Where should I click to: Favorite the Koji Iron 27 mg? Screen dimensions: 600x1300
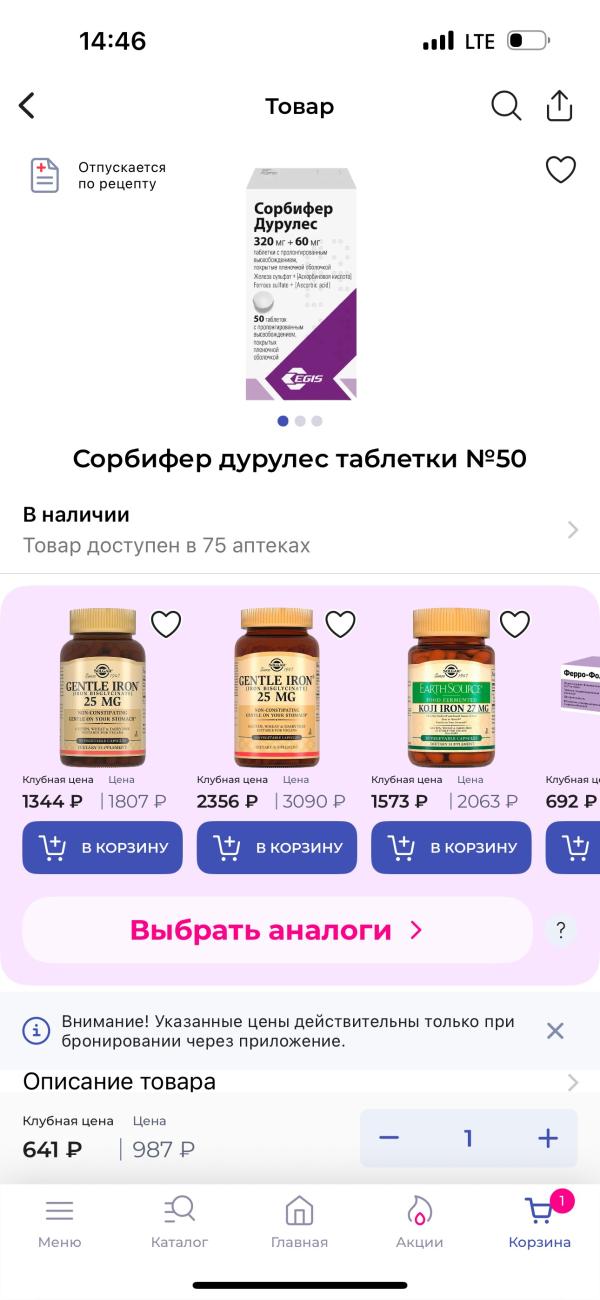tap(515, 624)
